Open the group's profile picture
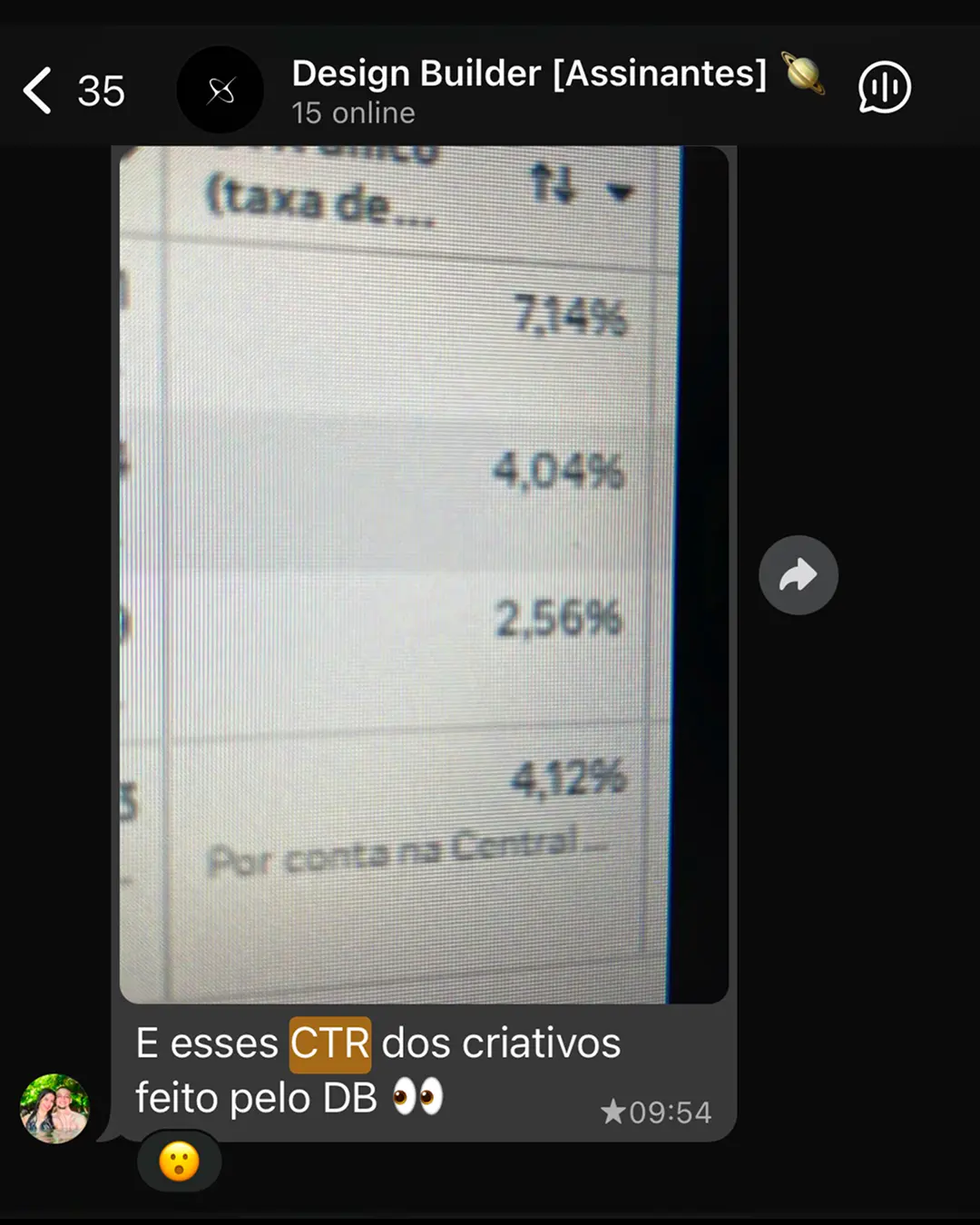Image resolution: width=980 pixels, height=1225 pixels. pyautogui.click(x=220, y=90)
